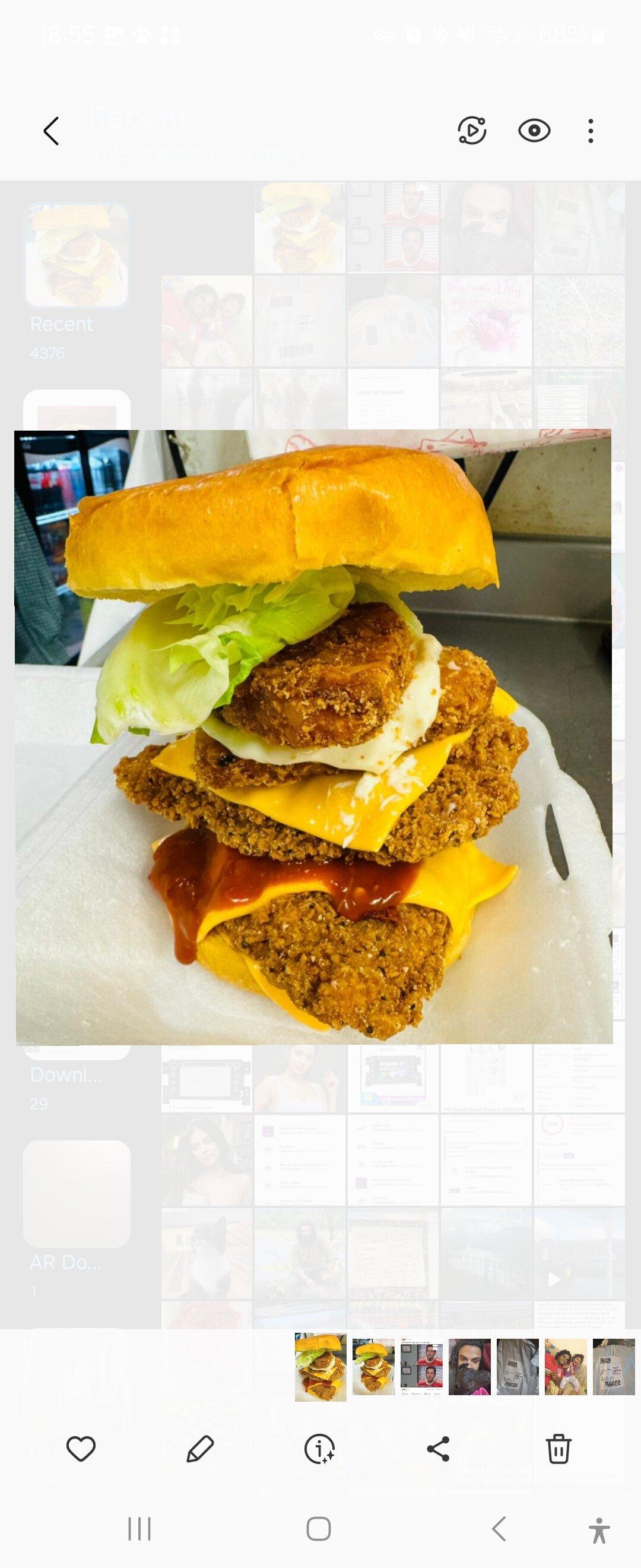641x1568 pixels.
Task: Open the children photo thumbnail in filmstrip
Action: point(566,1366)
